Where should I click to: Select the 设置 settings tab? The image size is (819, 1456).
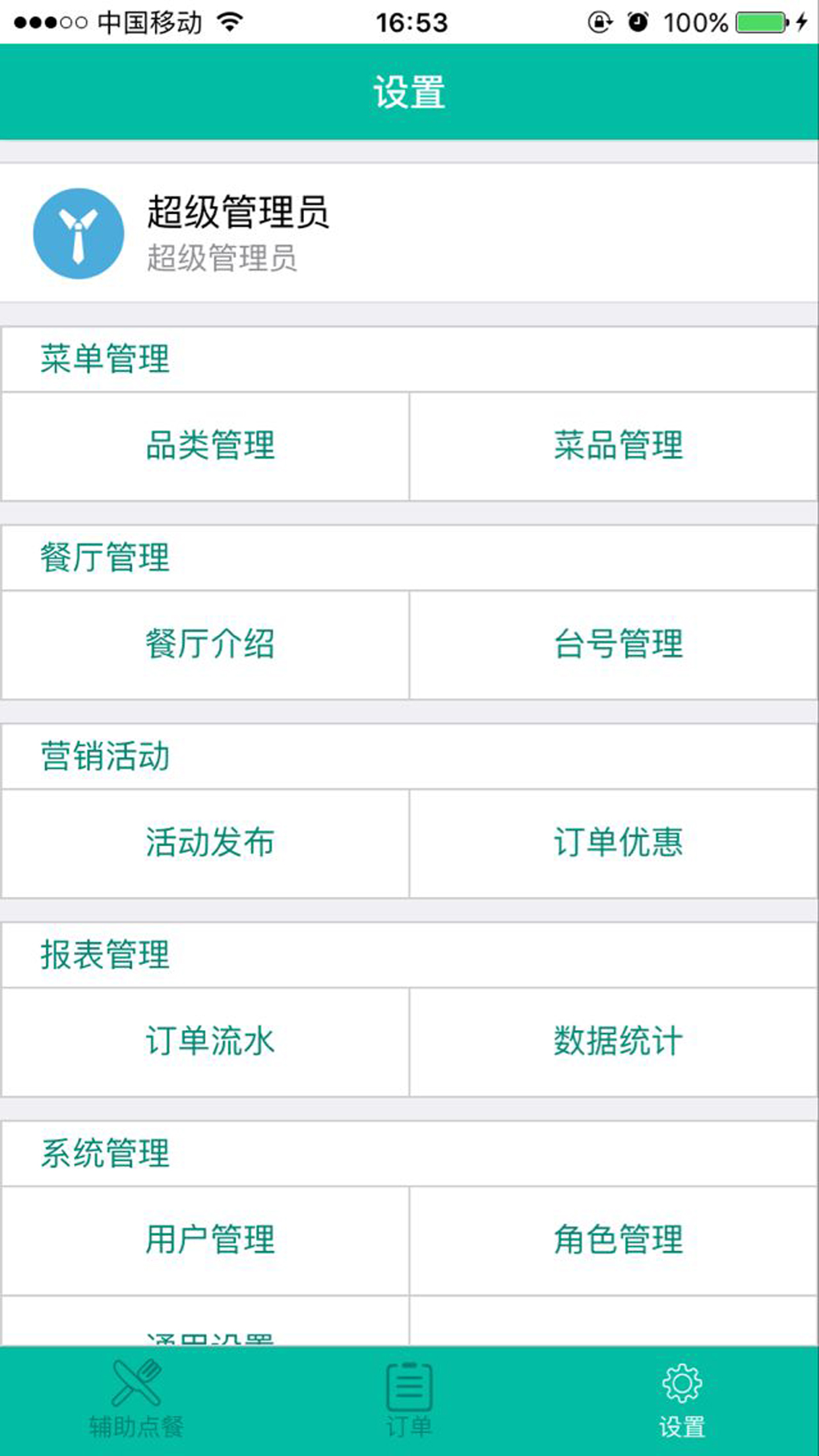tap(682, 1399)
